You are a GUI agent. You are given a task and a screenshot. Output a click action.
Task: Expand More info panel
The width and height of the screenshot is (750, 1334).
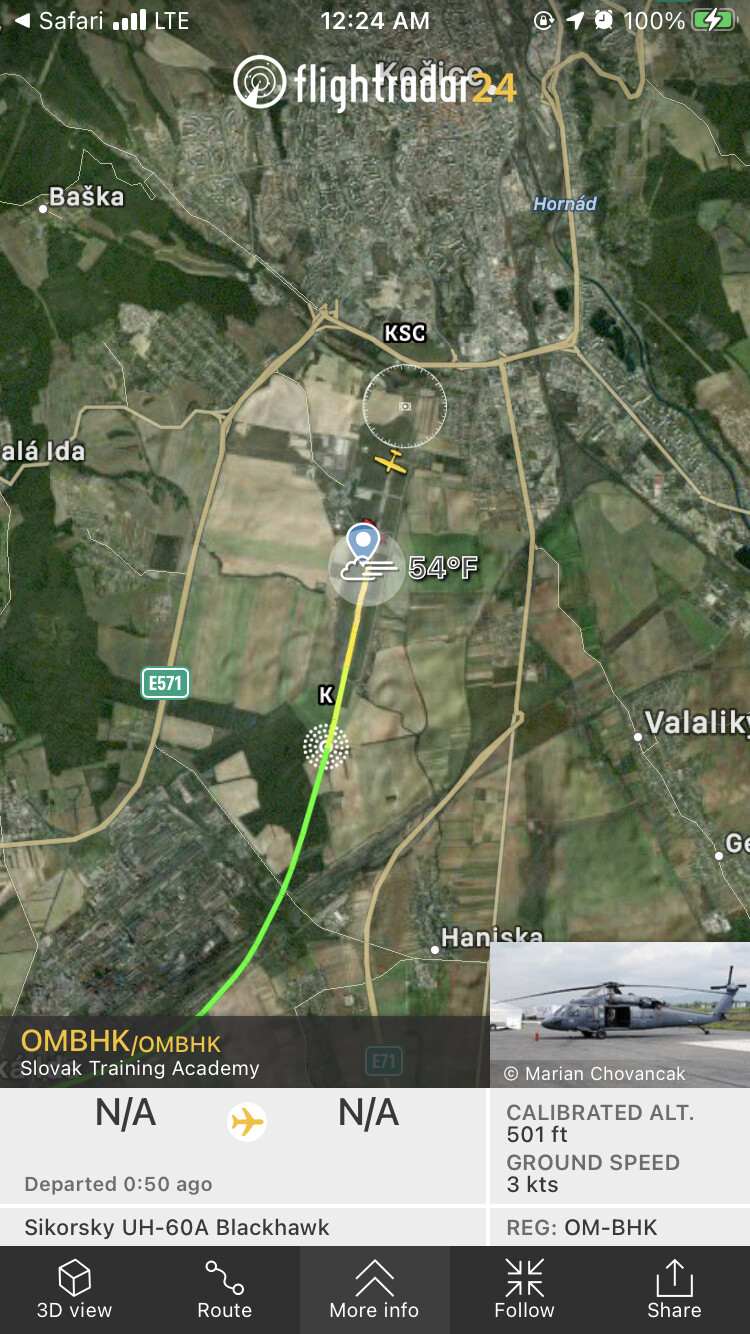(374, 1289)
